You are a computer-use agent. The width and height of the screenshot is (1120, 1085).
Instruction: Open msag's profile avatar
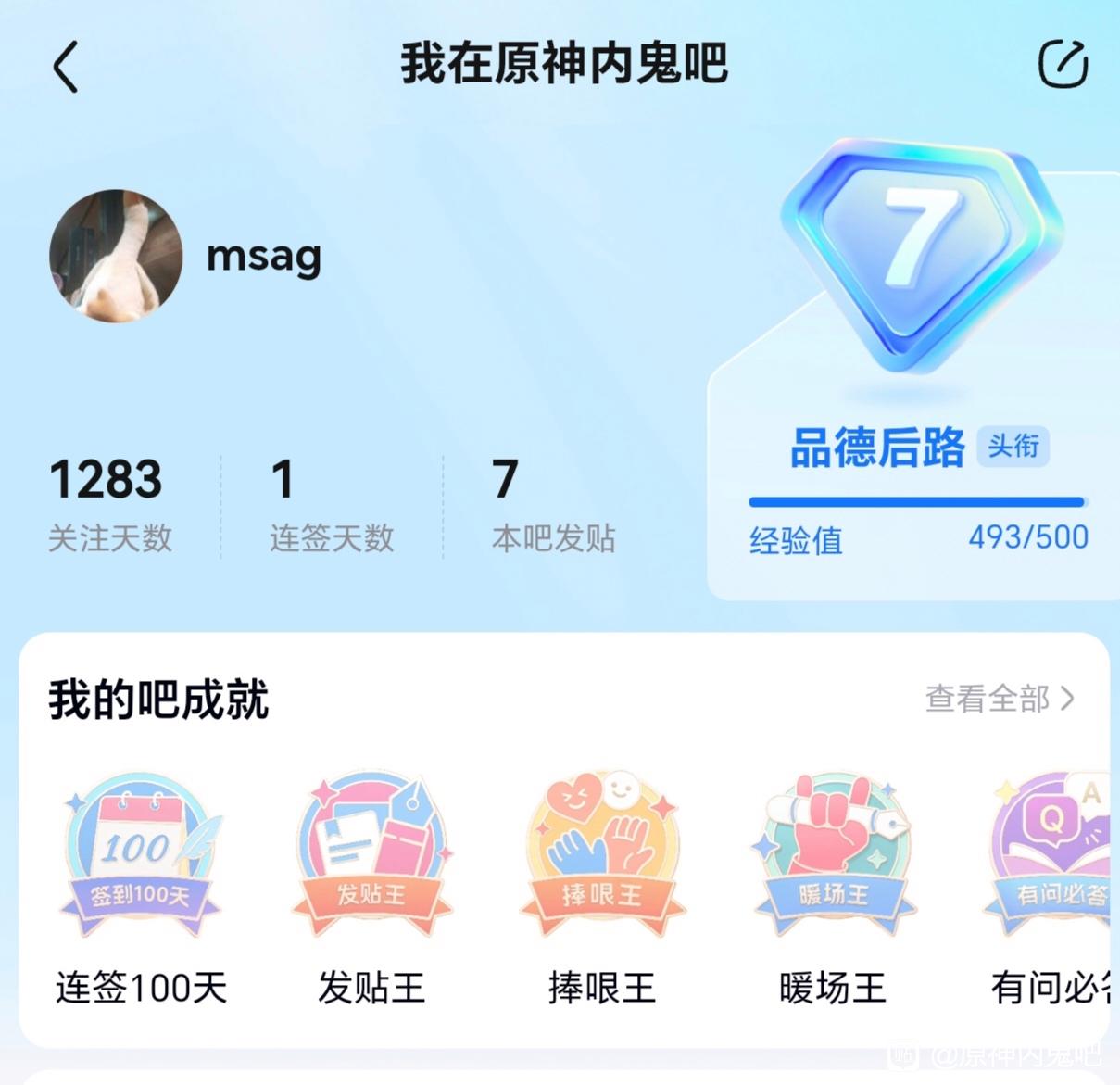click(116, 257)
